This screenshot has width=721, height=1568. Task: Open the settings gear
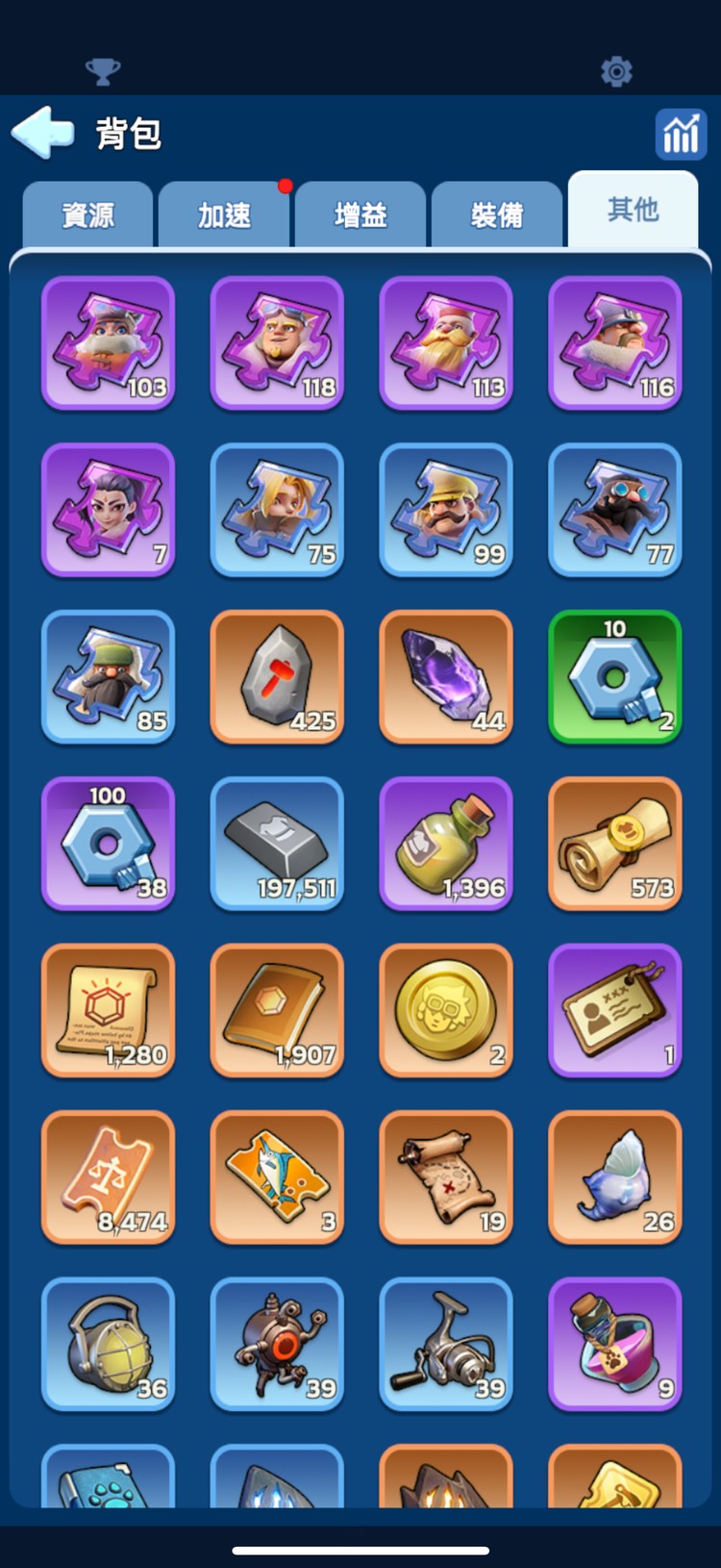click(616, 71)
